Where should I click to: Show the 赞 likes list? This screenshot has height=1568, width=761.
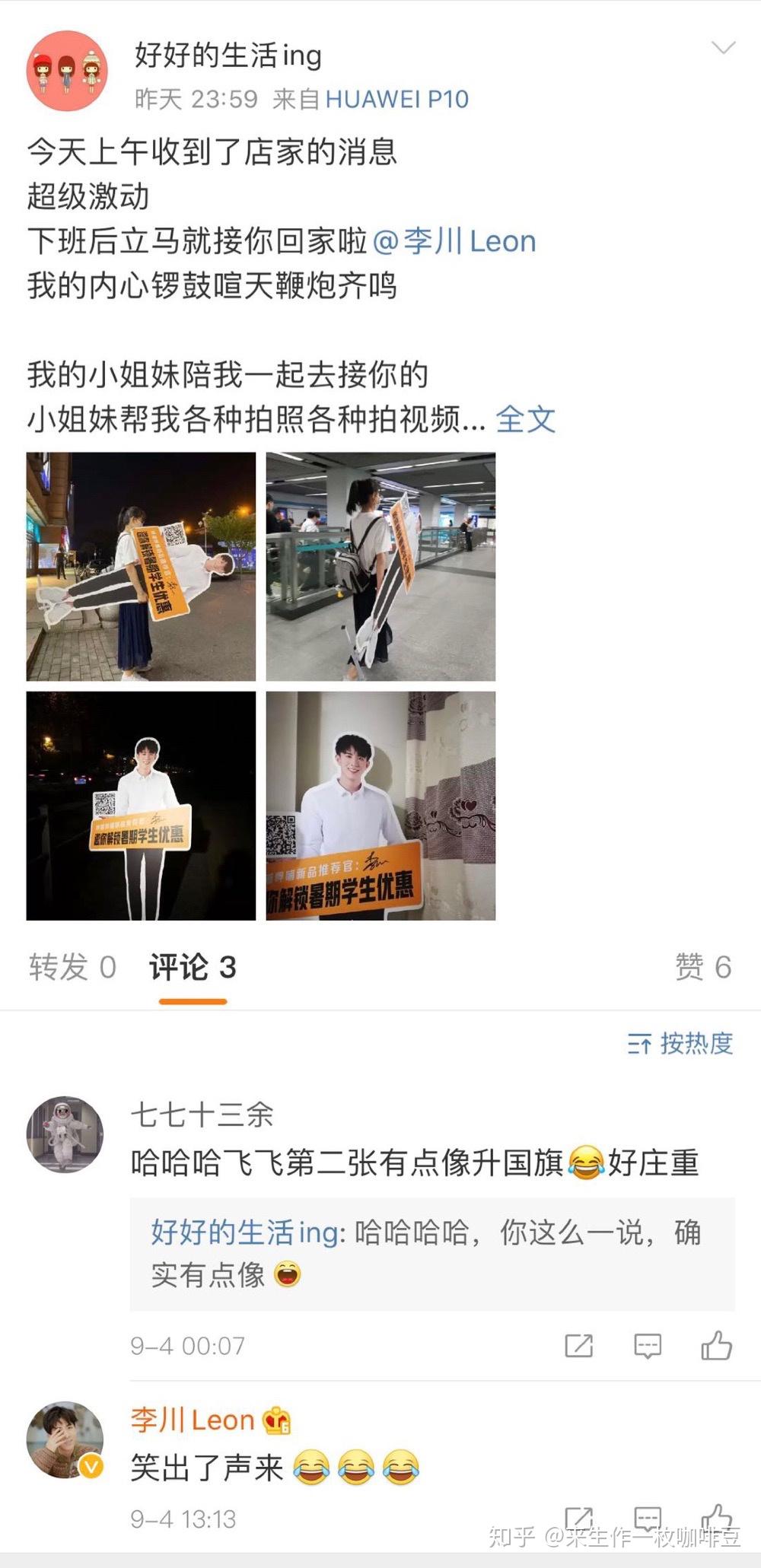tap(702, 967)
